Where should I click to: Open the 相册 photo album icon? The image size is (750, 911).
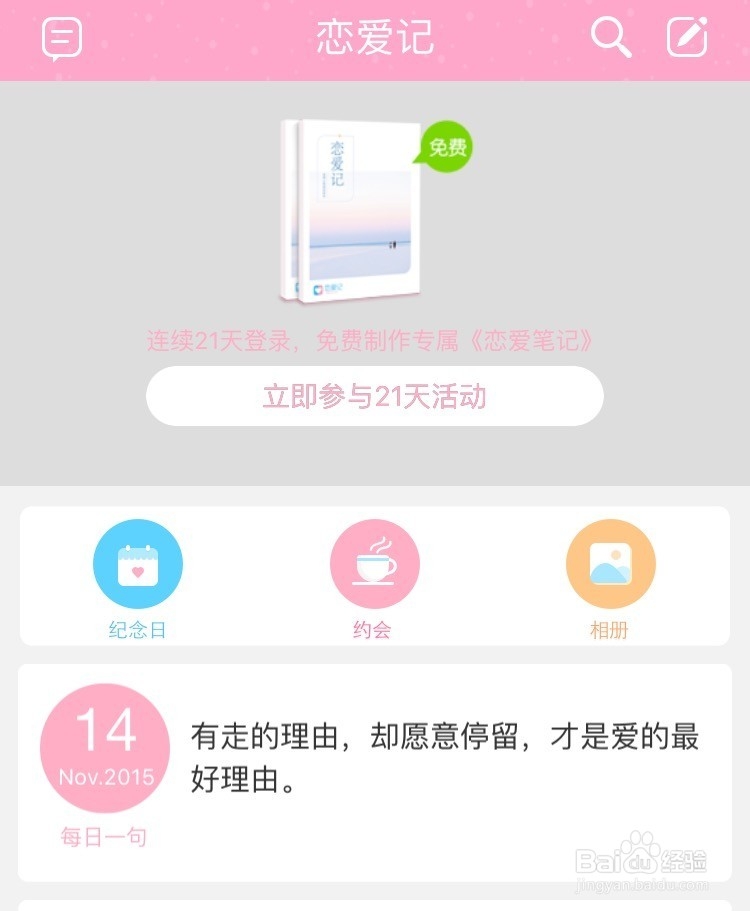pos(611,562)
